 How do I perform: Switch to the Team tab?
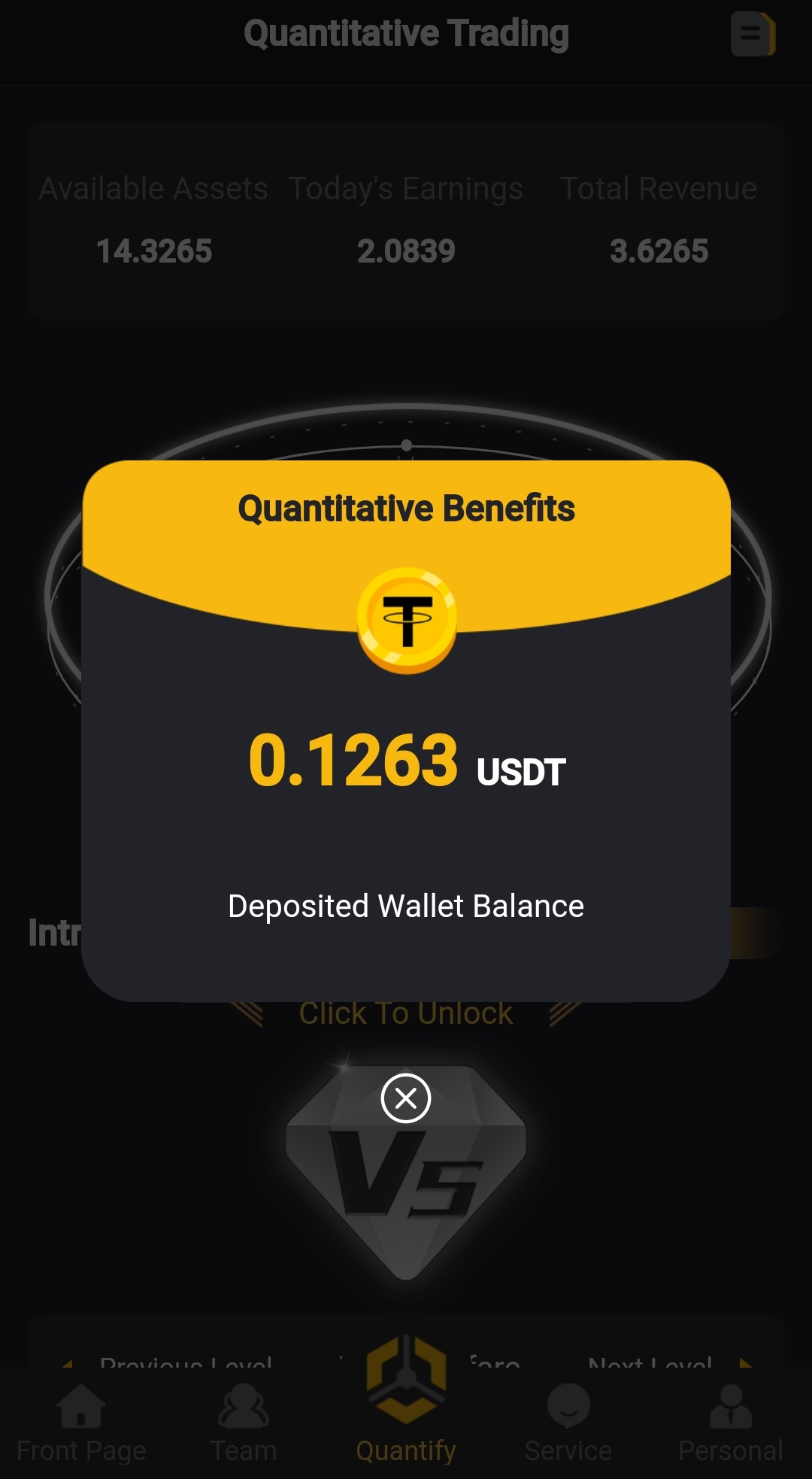point(244,1423)
